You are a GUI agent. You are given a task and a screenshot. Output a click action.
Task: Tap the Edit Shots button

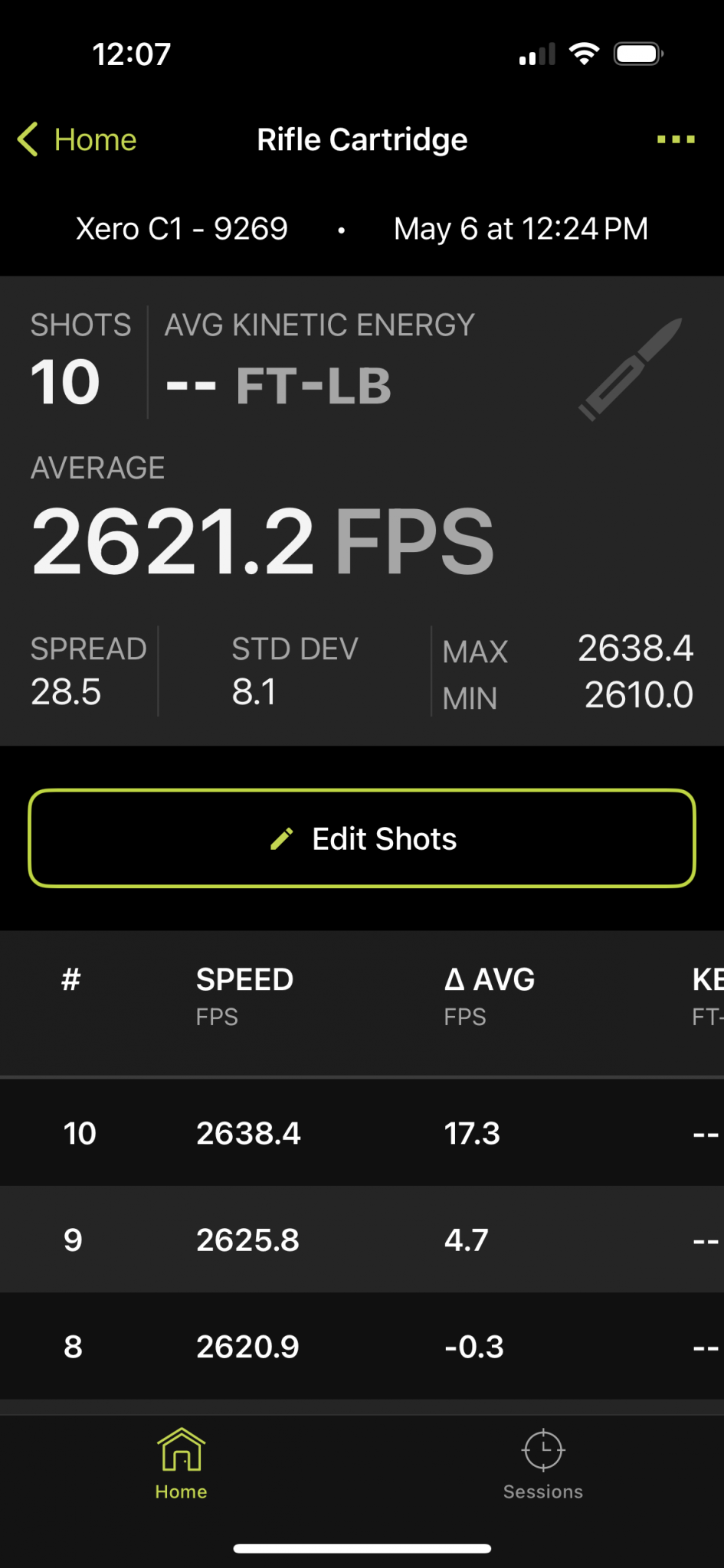tap(362, 838)
